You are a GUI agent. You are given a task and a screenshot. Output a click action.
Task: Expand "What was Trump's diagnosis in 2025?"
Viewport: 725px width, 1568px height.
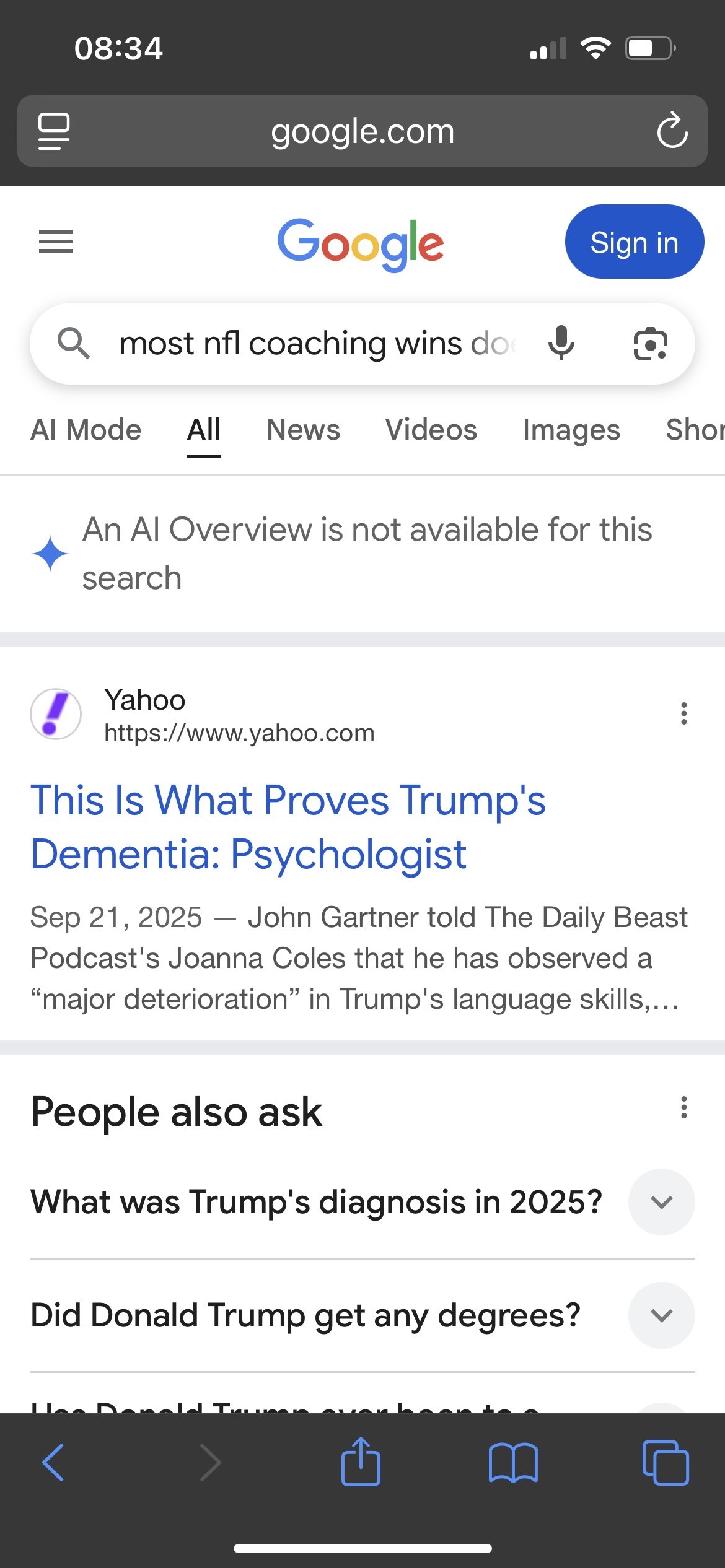click(x=661, y=1202)
